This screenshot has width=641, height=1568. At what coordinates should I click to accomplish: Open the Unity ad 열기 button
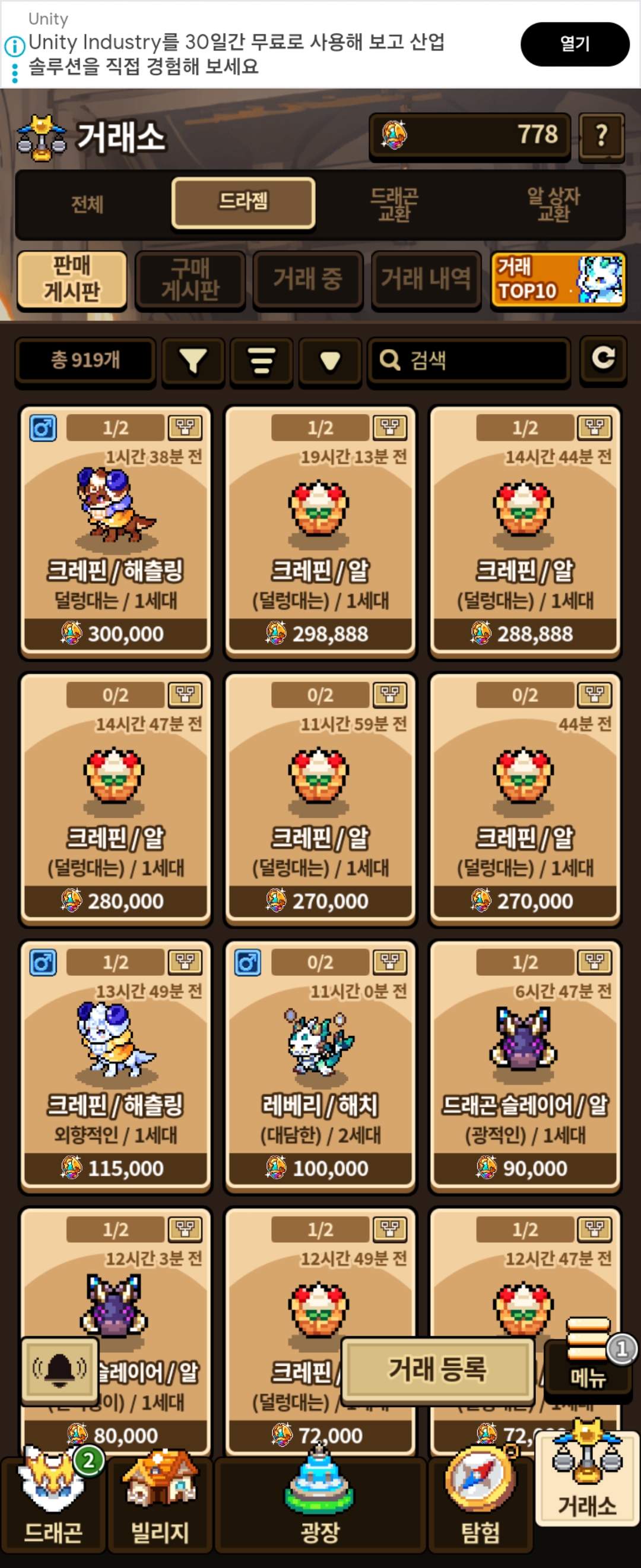pos(574,44)
